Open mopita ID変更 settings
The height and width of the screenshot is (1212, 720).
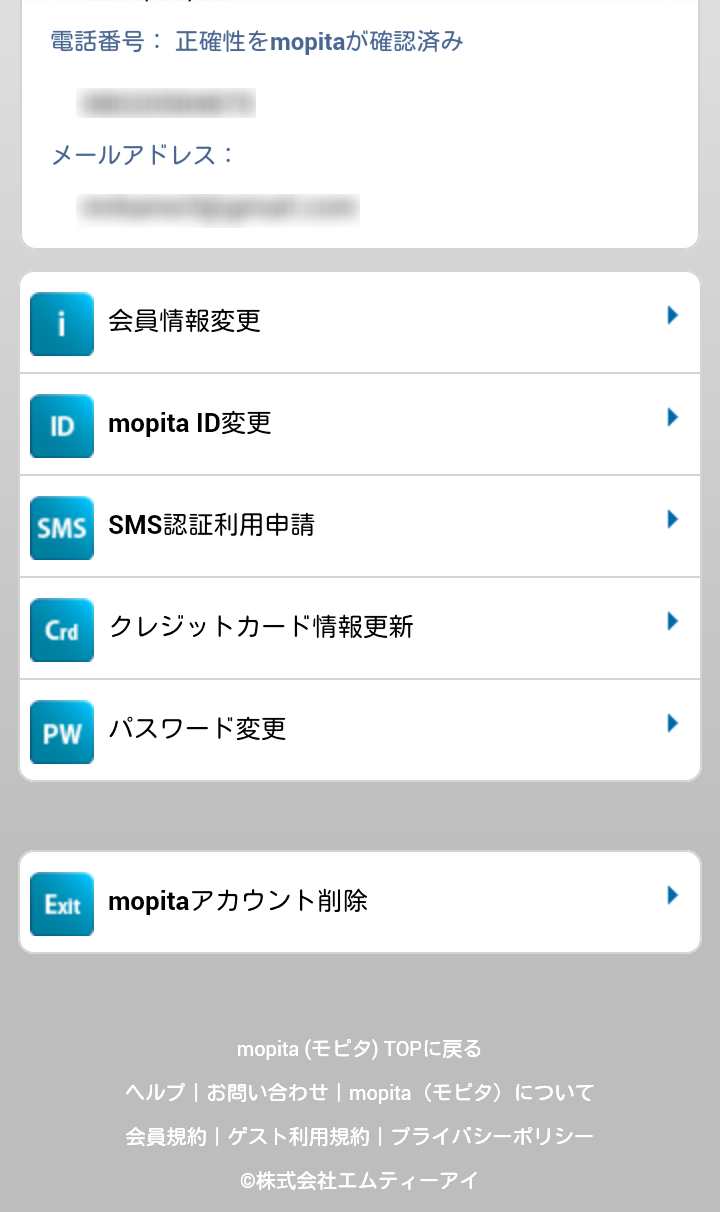(x=360, y=424)
